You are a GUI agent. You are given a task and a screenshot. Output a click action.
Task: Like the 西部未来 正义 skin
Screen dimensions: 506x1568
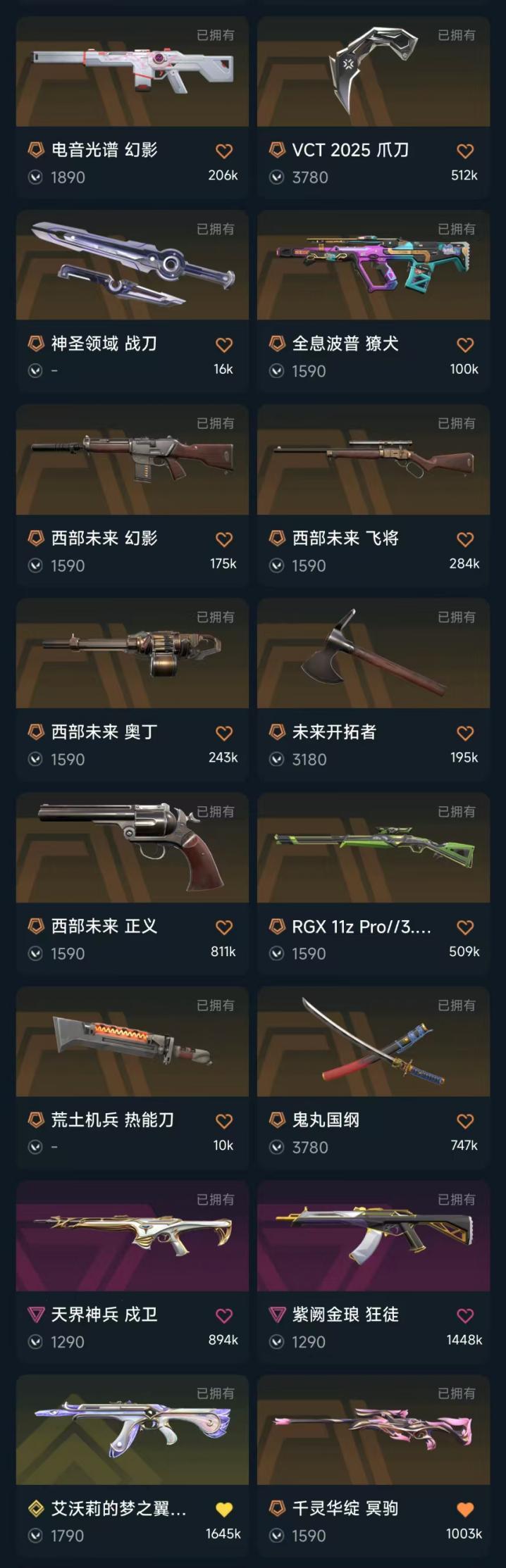pos(224,927)
